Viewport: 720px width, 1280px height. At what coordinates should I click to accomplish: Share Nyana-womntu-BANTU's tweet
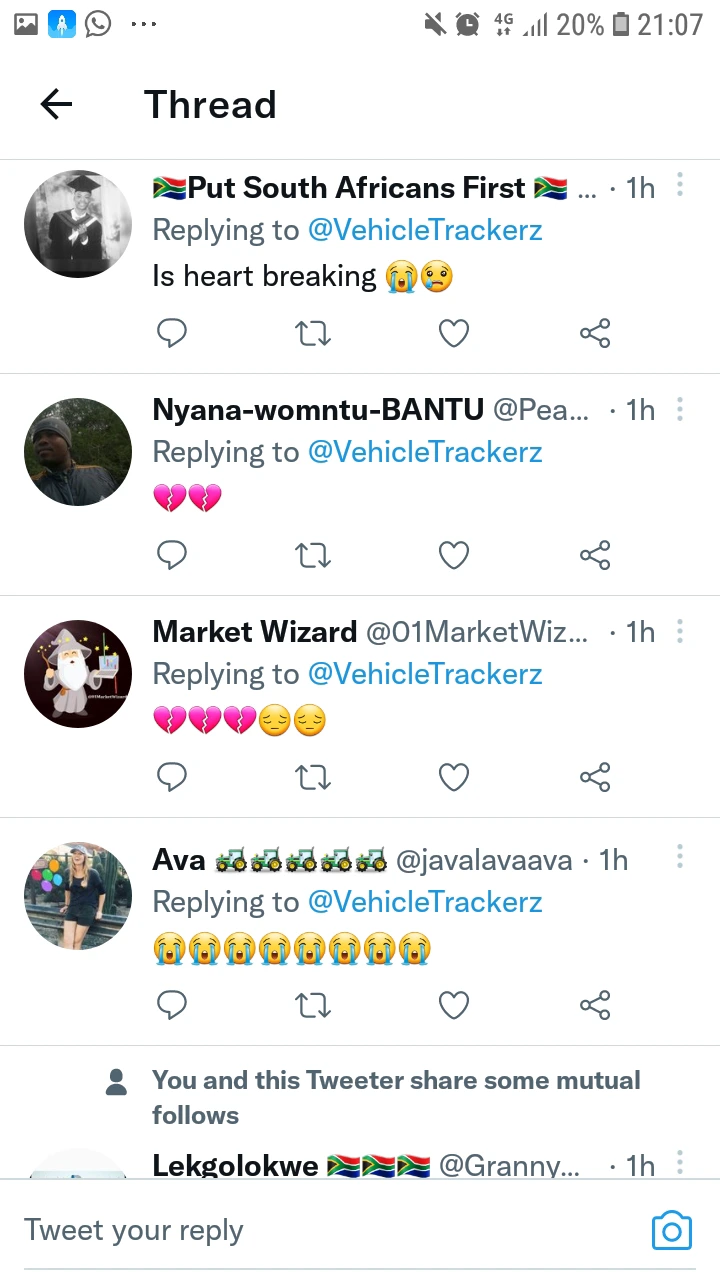point(595,554)
